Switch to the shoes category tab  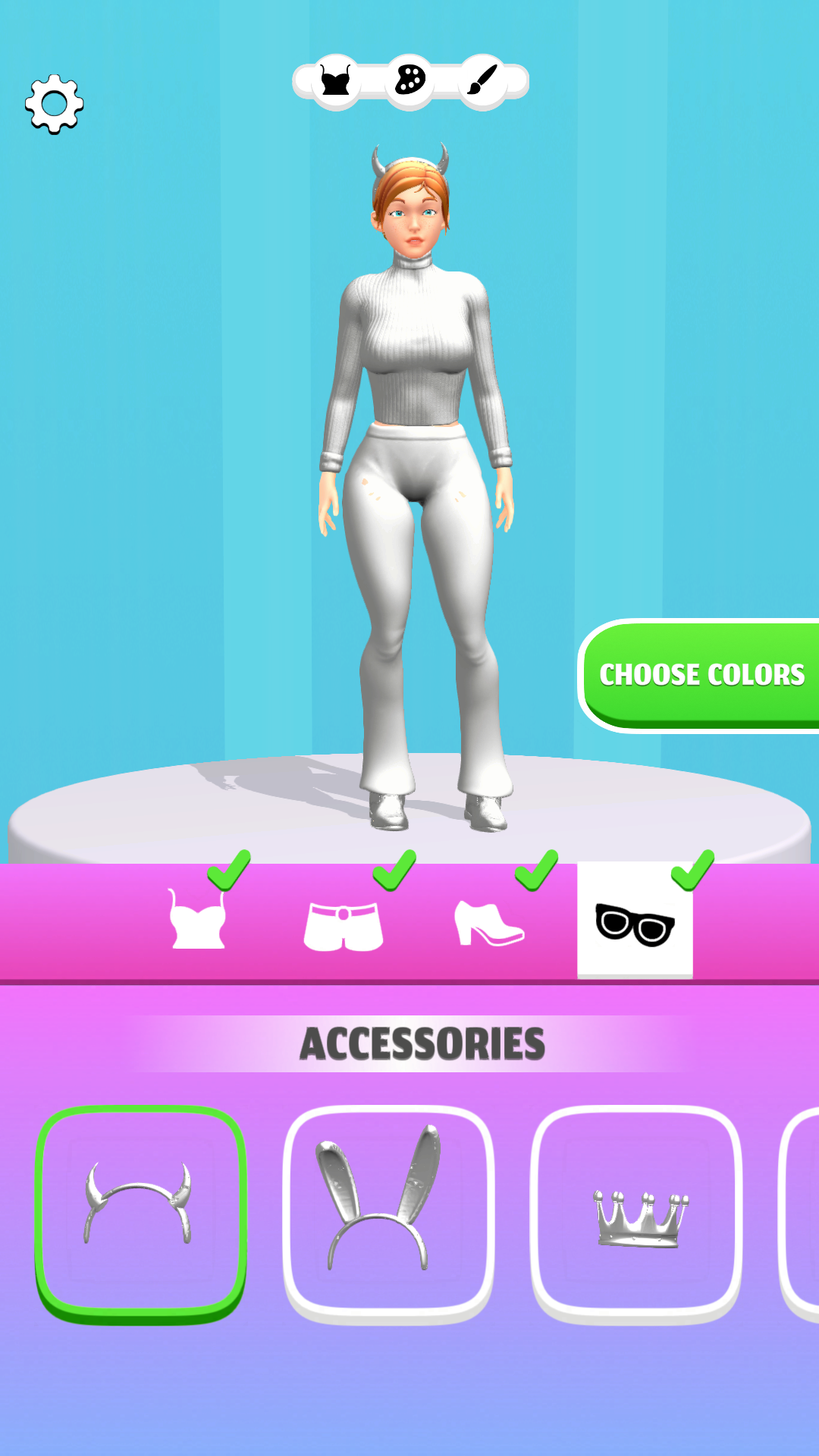(x=488, y=923)
